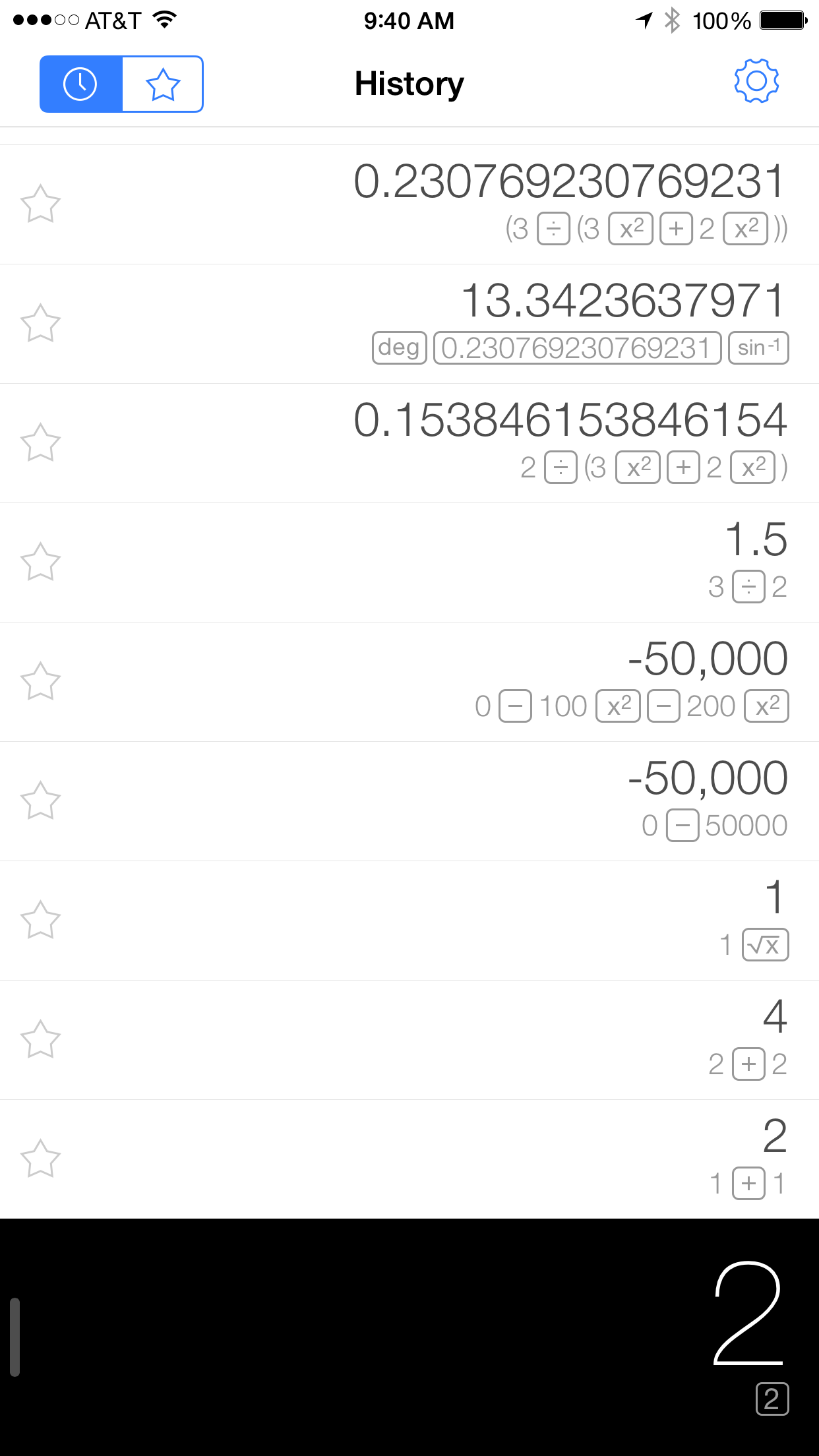Favorite the 0.153846153846154 entry

(x=40, y=442)
